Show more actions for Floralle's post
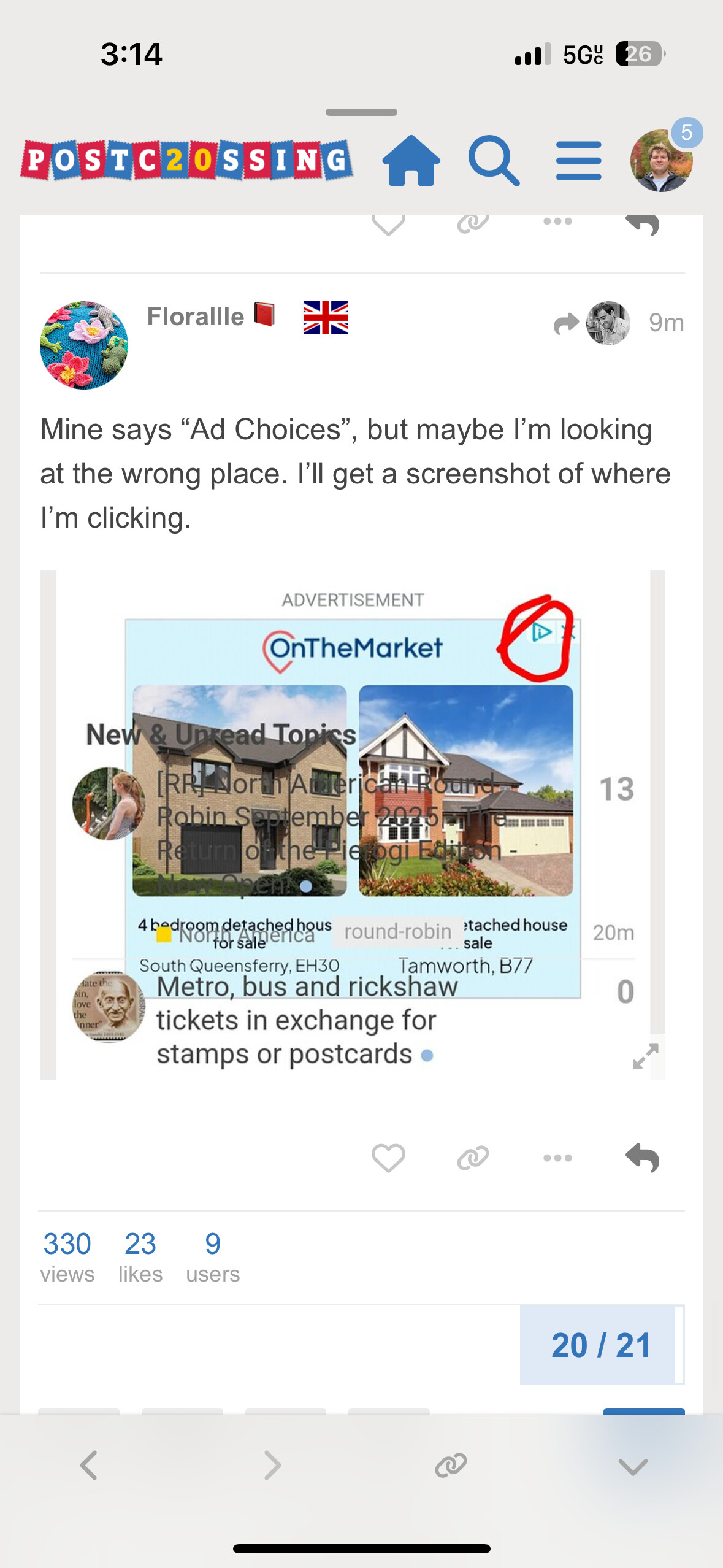This screenshot has width=723, height=1568. pyautogui.click(x=557, y=1158)
